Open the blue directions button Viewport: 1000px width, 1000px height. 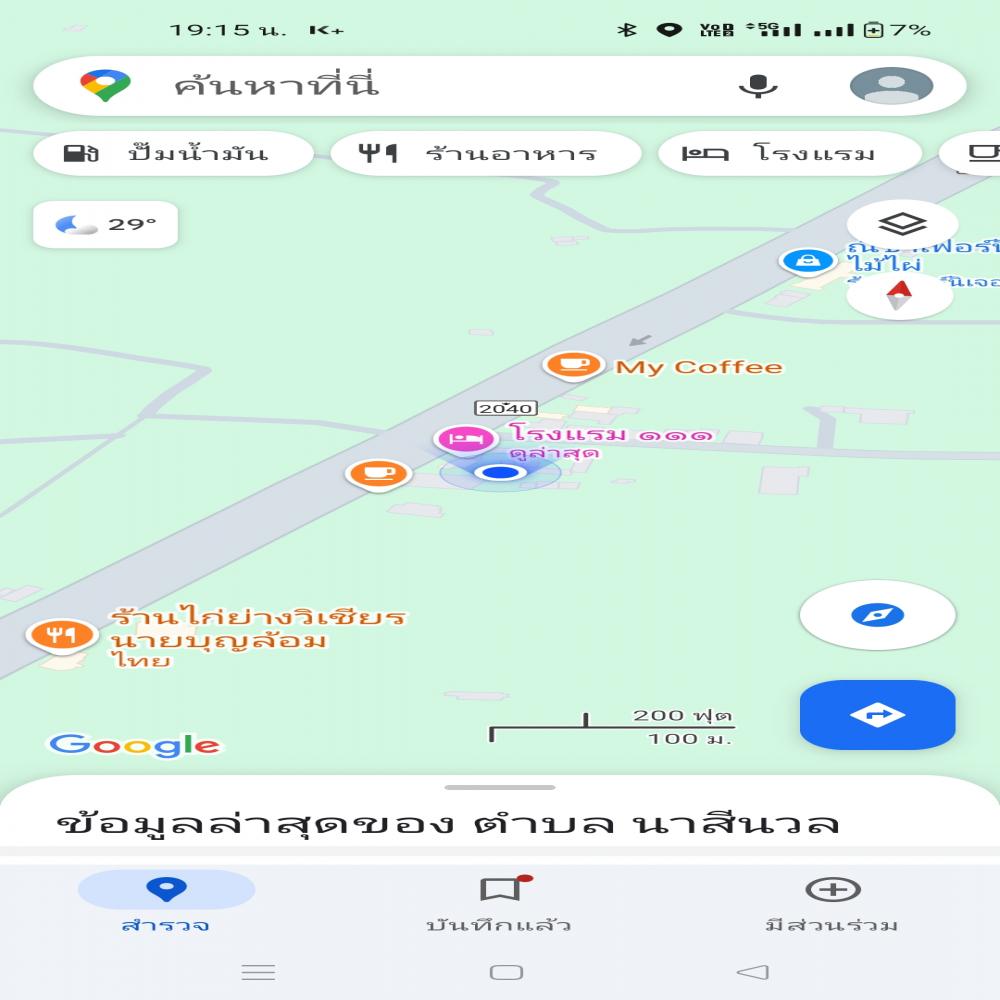[x=877, y=714]
